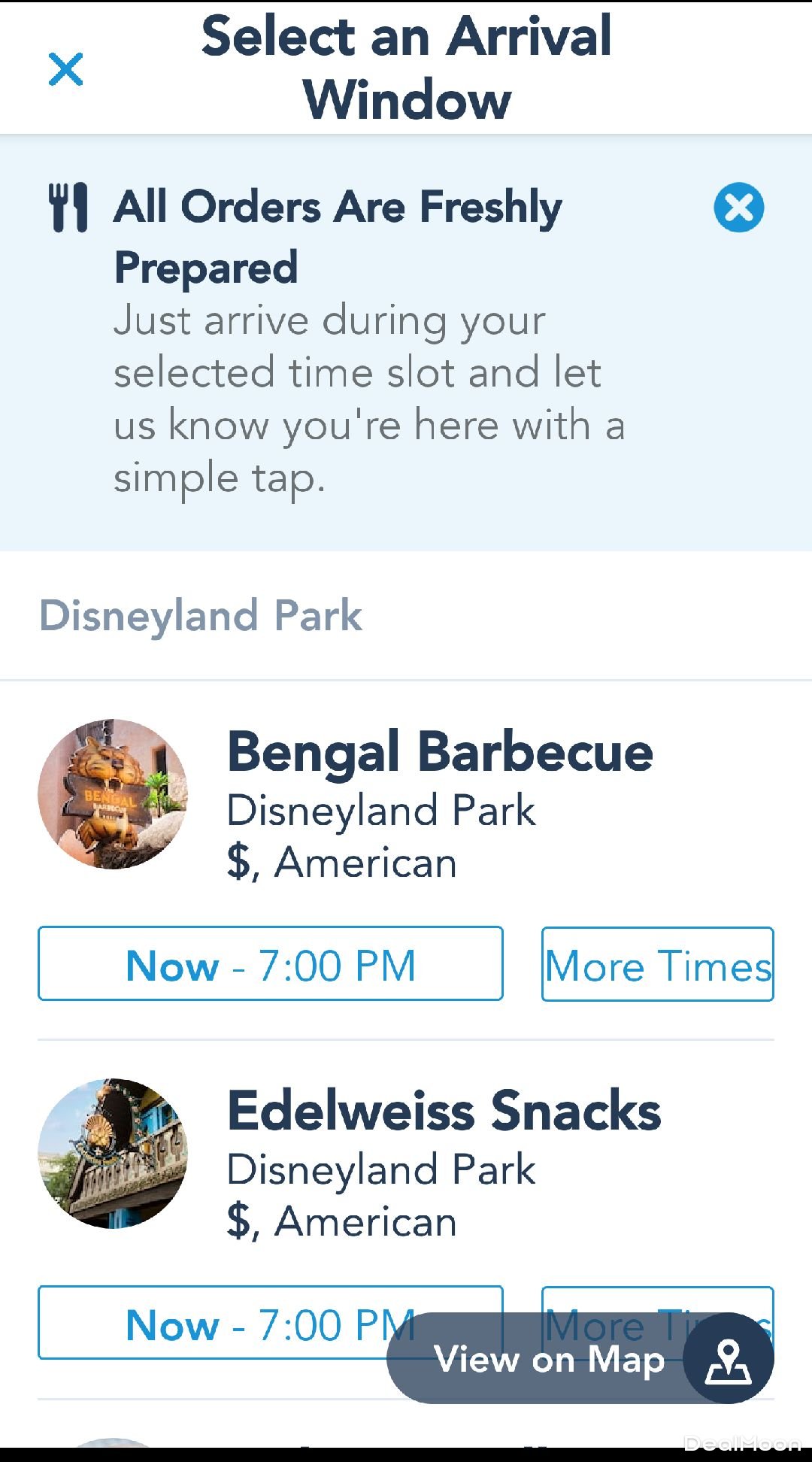This screenshot has width=812, height=1462.
Task: Select Now - 7:00 PM for Bengal Barbecue
Action: click(270, 964)
